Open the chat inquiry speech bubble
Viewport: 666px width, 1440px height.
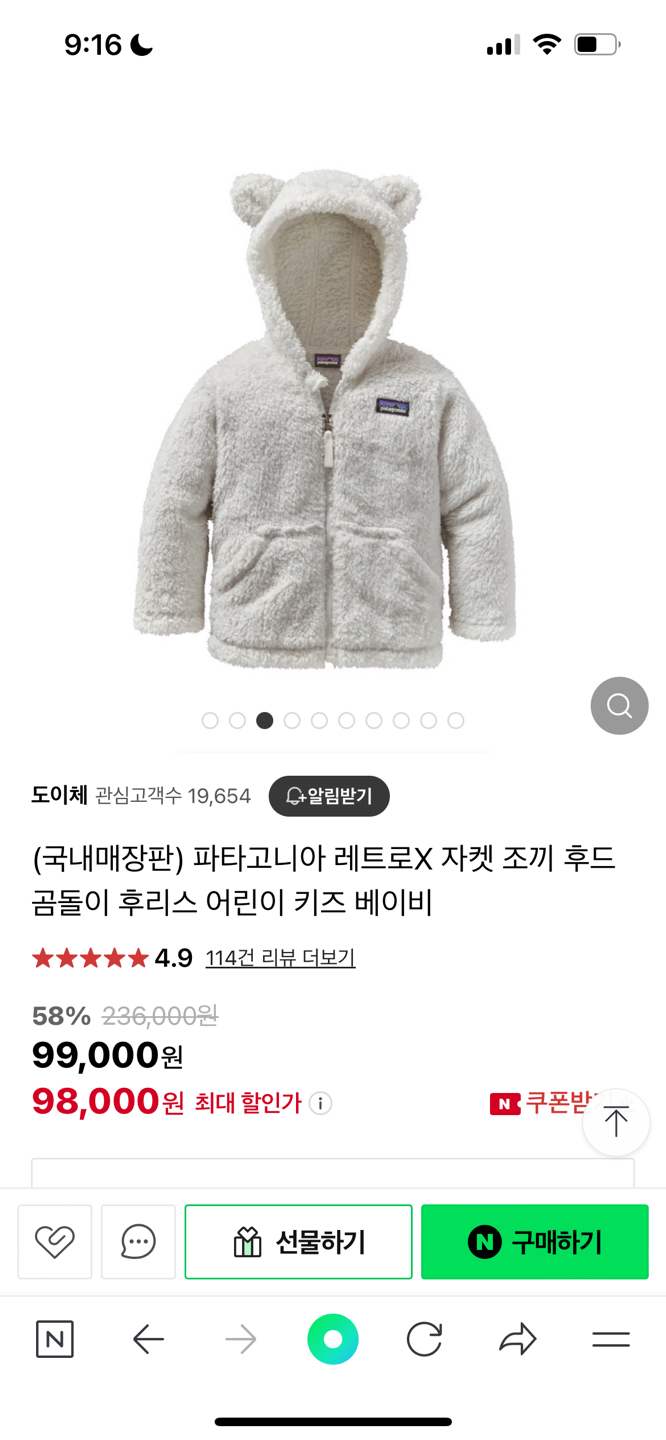(138, 1242)
